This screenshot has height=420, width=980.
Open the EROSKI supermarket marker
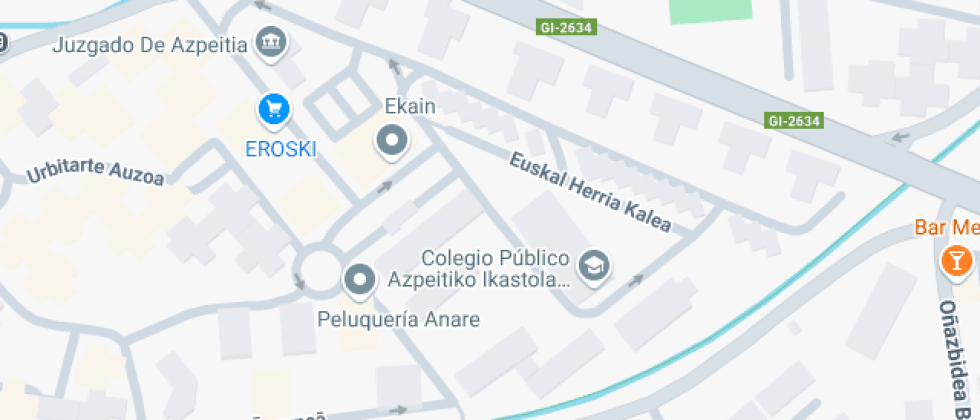(273, 109)
